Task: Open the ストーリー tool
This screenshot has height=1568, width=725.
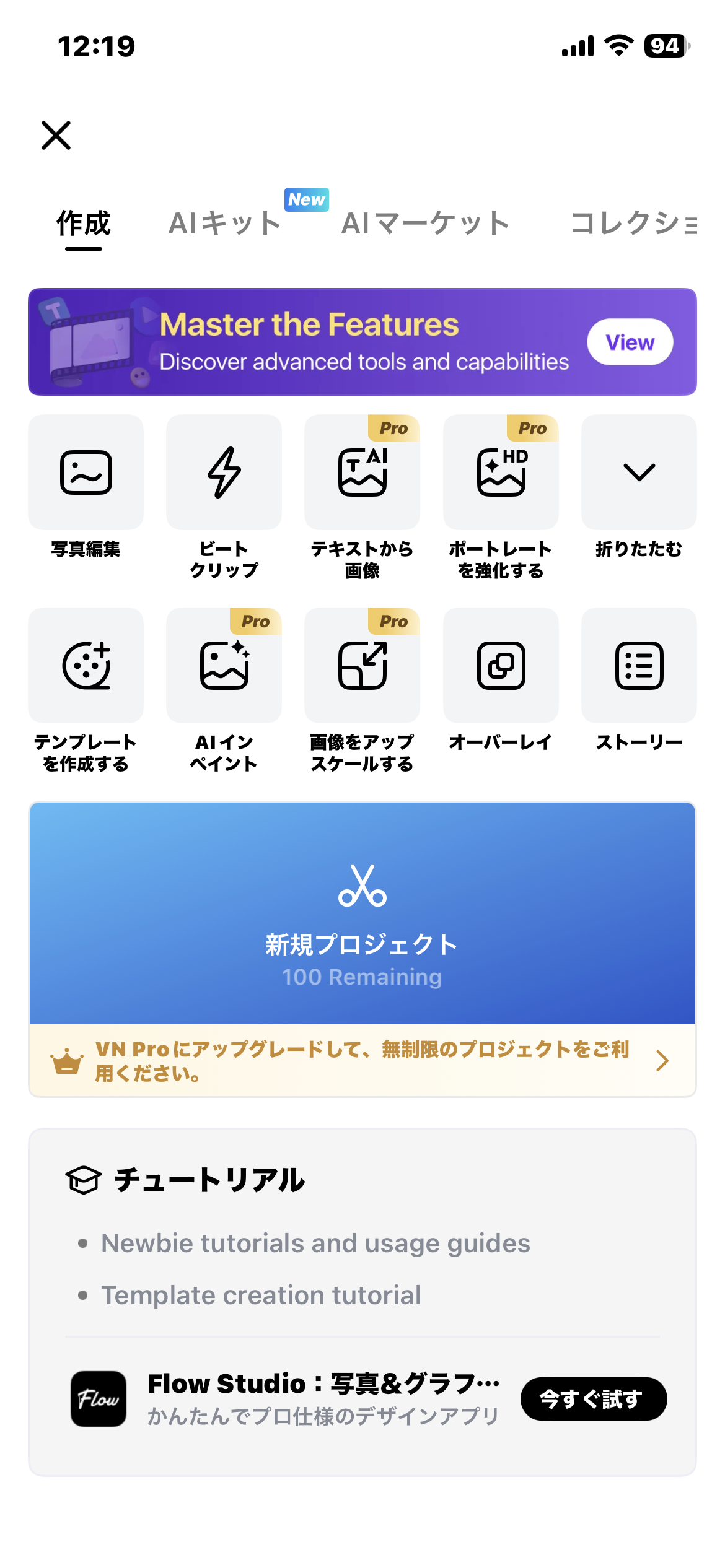Action: tap(639, 666)
